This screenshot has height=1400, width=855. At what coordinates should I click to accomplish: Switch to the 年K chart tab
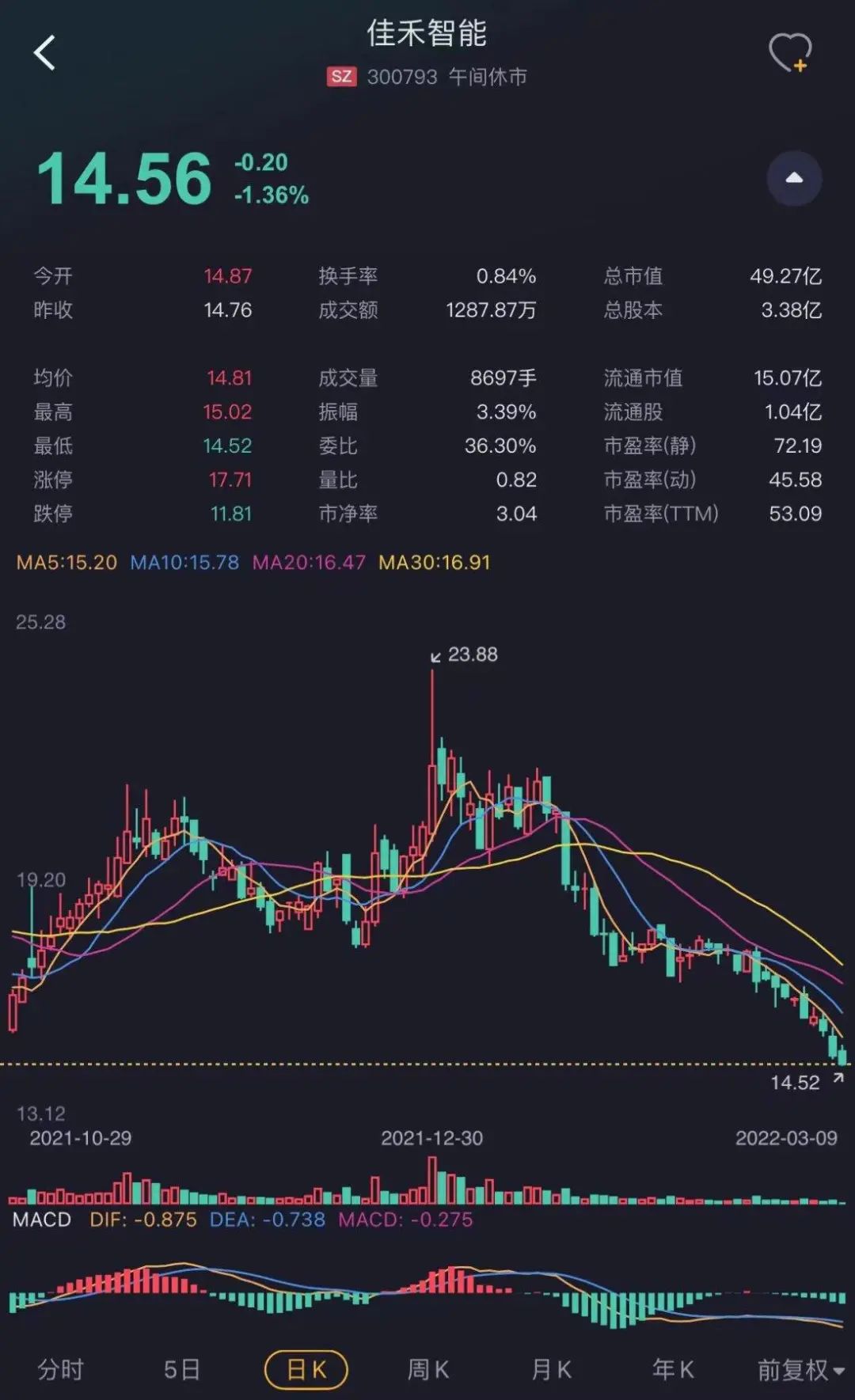tap(673, 1369)
